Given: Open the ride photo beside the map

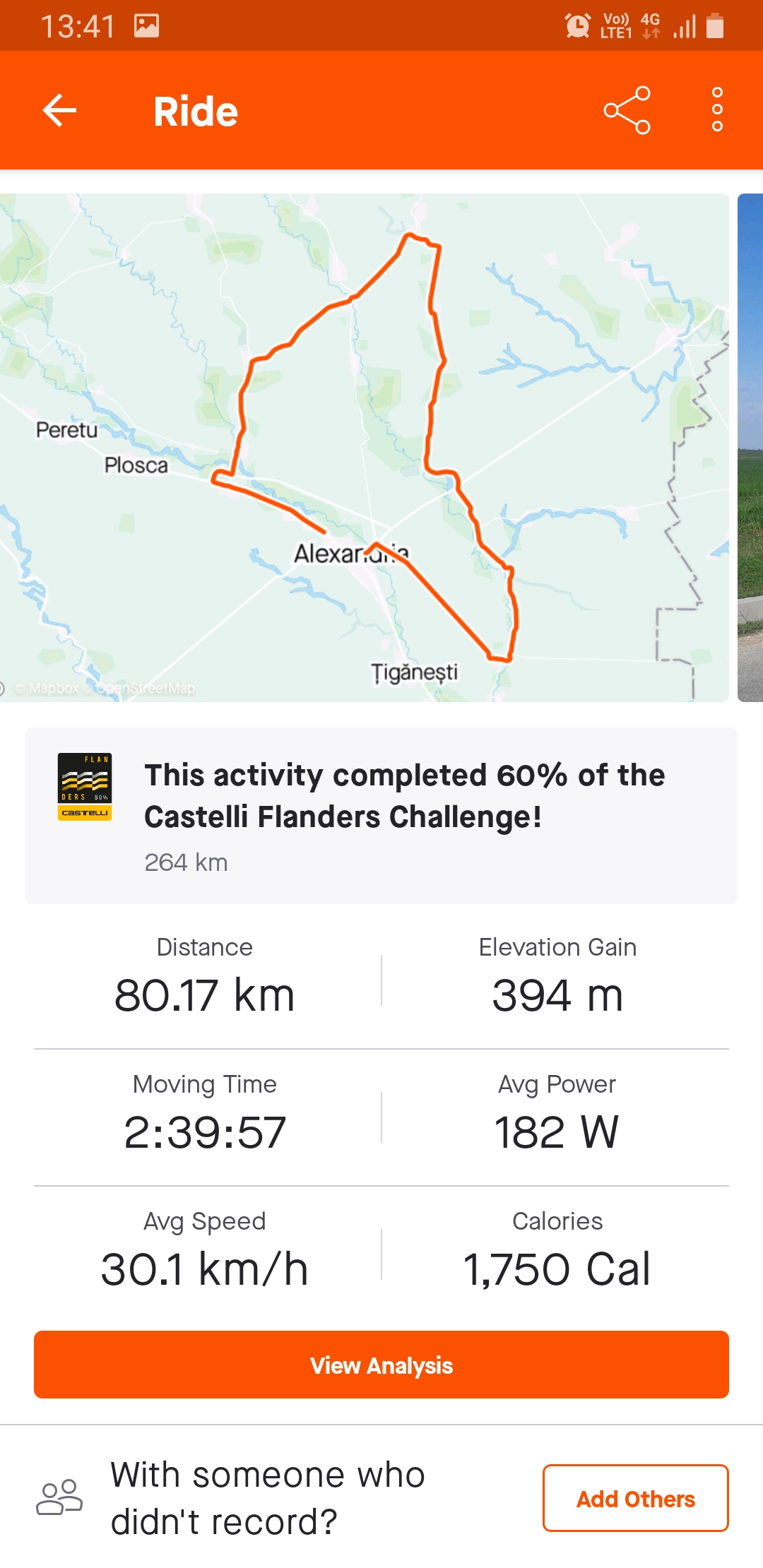Looking at the screenshot, I should (x=750, y=447).
